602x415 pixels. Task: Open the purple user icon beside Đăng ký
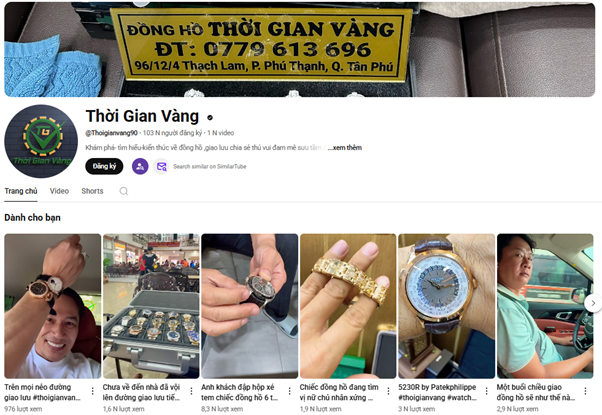point(140,166)
